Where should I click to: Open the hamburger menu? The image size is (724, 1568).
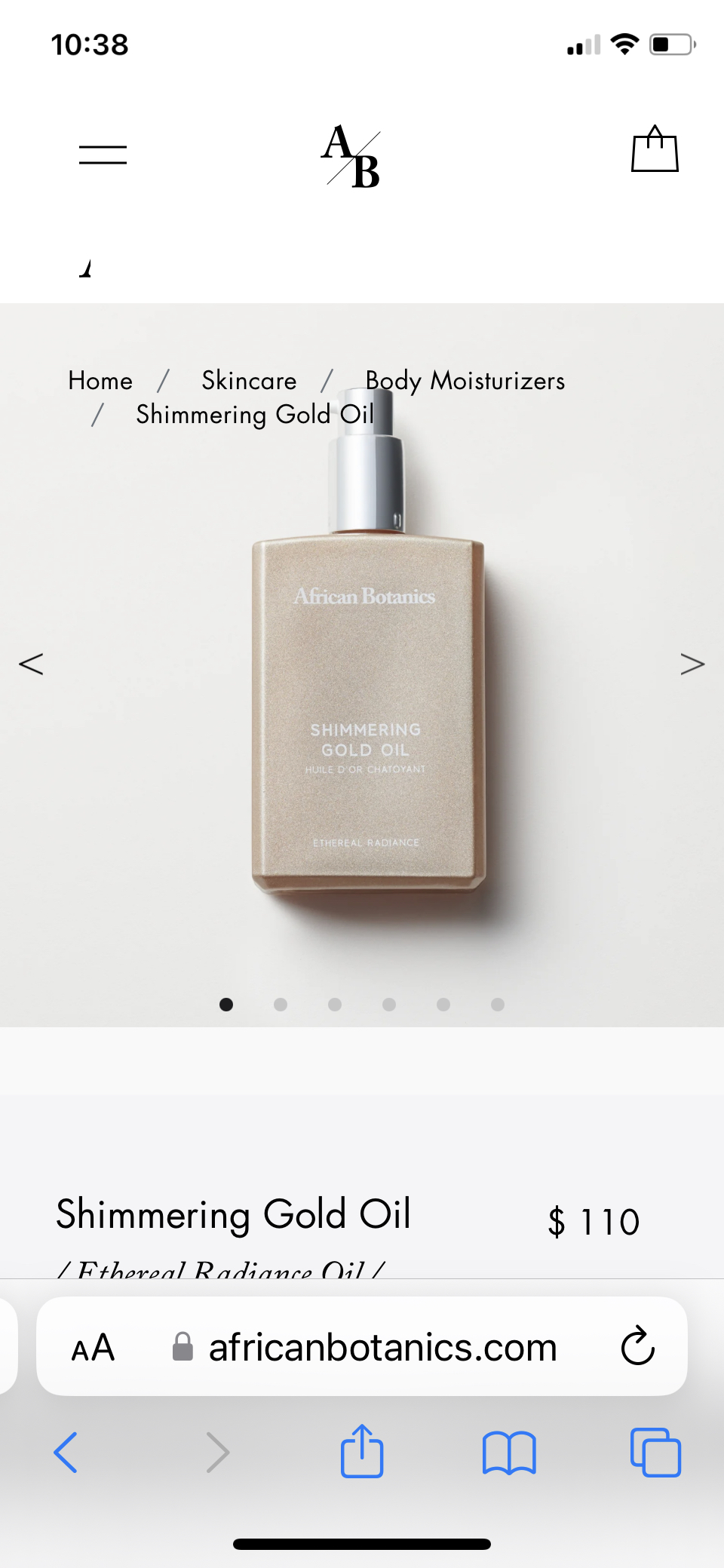pyautogui.click(x=103, y=155)
